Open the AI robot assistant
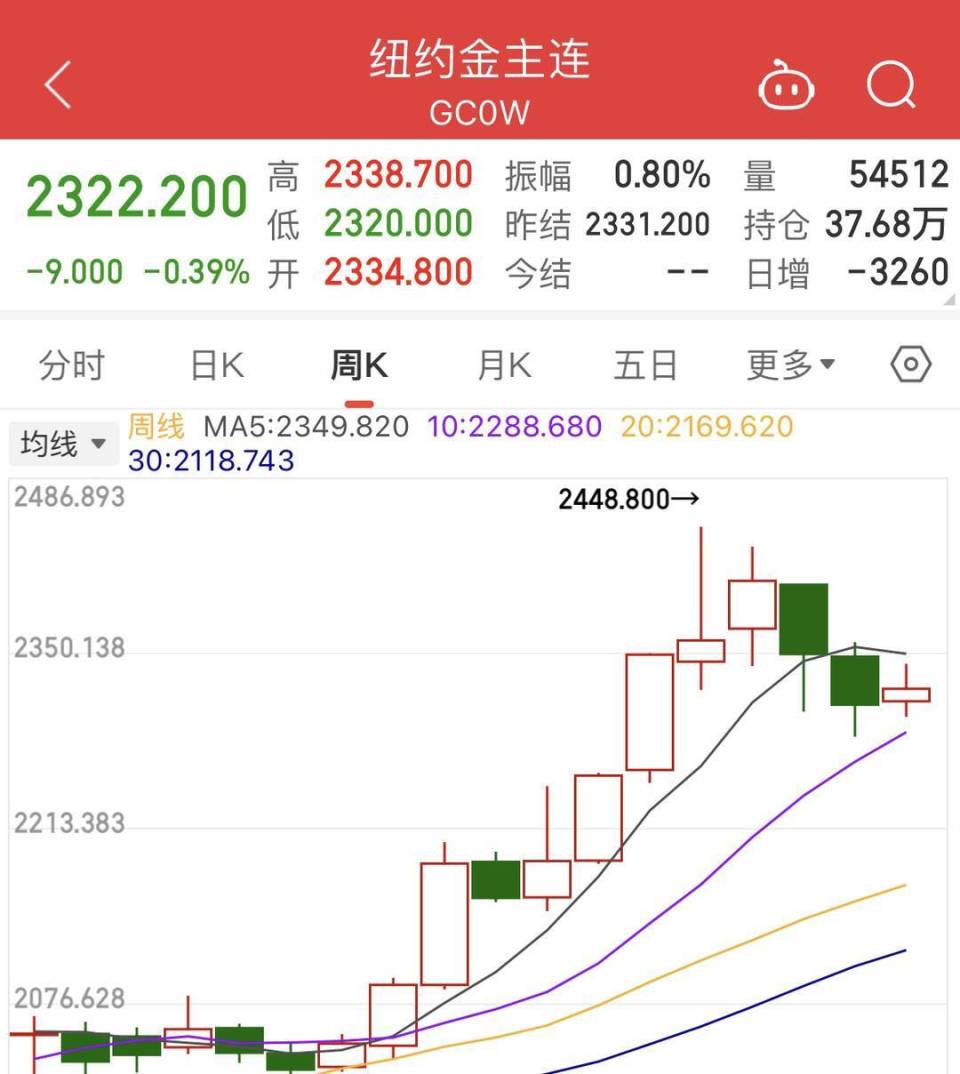Screen dimensions: 960x1074 [786, 85]
